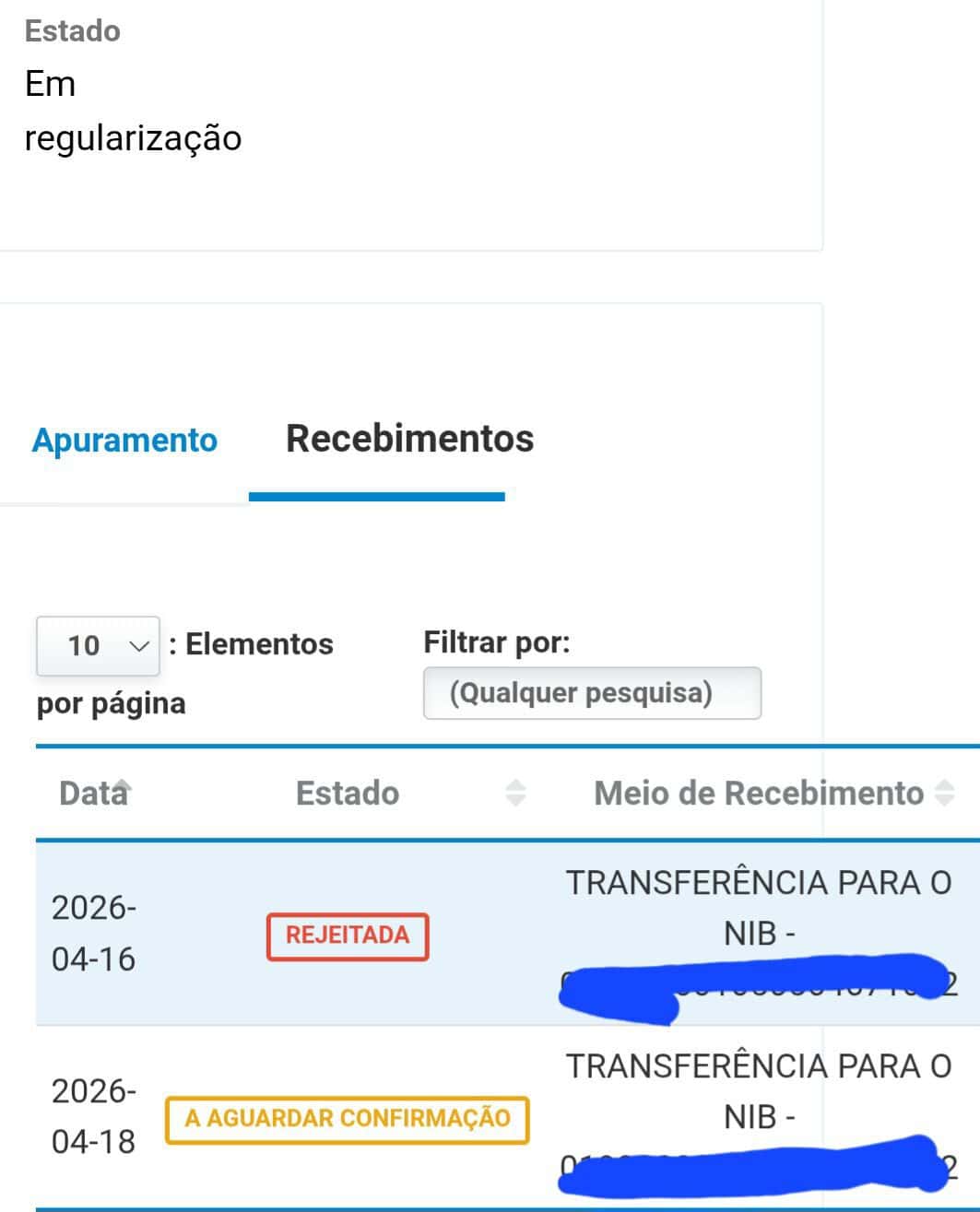980x1212 pixels.
Task: Sort by Meio de Recebimento column
Action: click(x=760, y=793)
